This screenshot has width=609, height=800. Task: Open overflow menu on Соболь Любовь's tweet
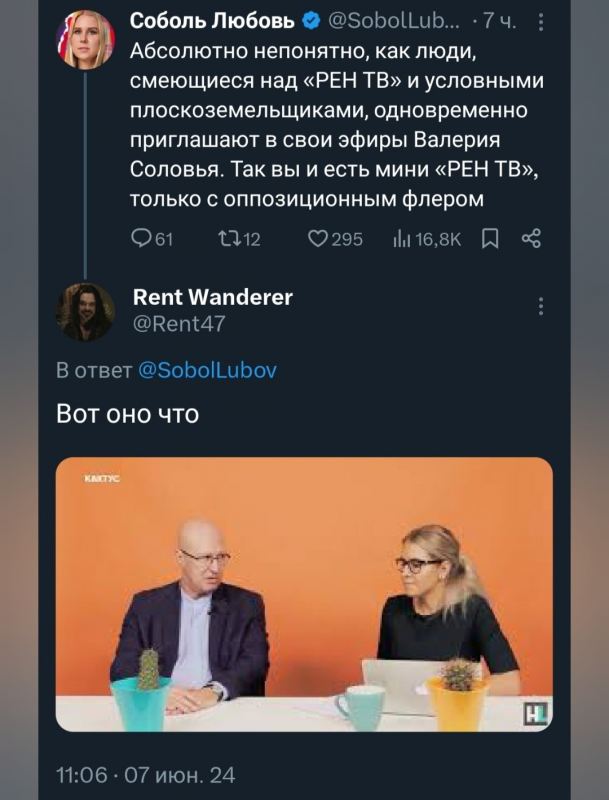point(541,21)
